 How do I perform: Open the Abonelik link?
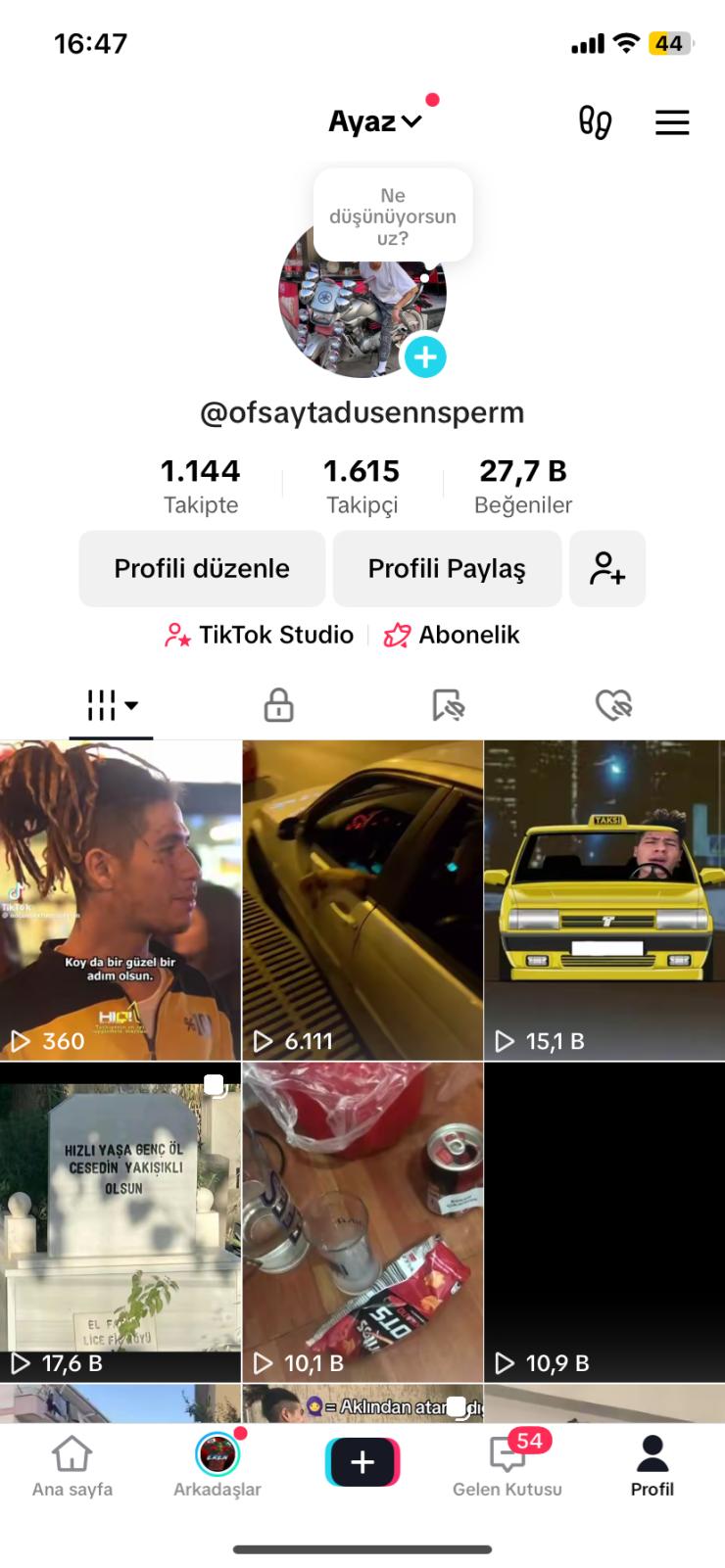pyautogui.click(x=453, y=636)
